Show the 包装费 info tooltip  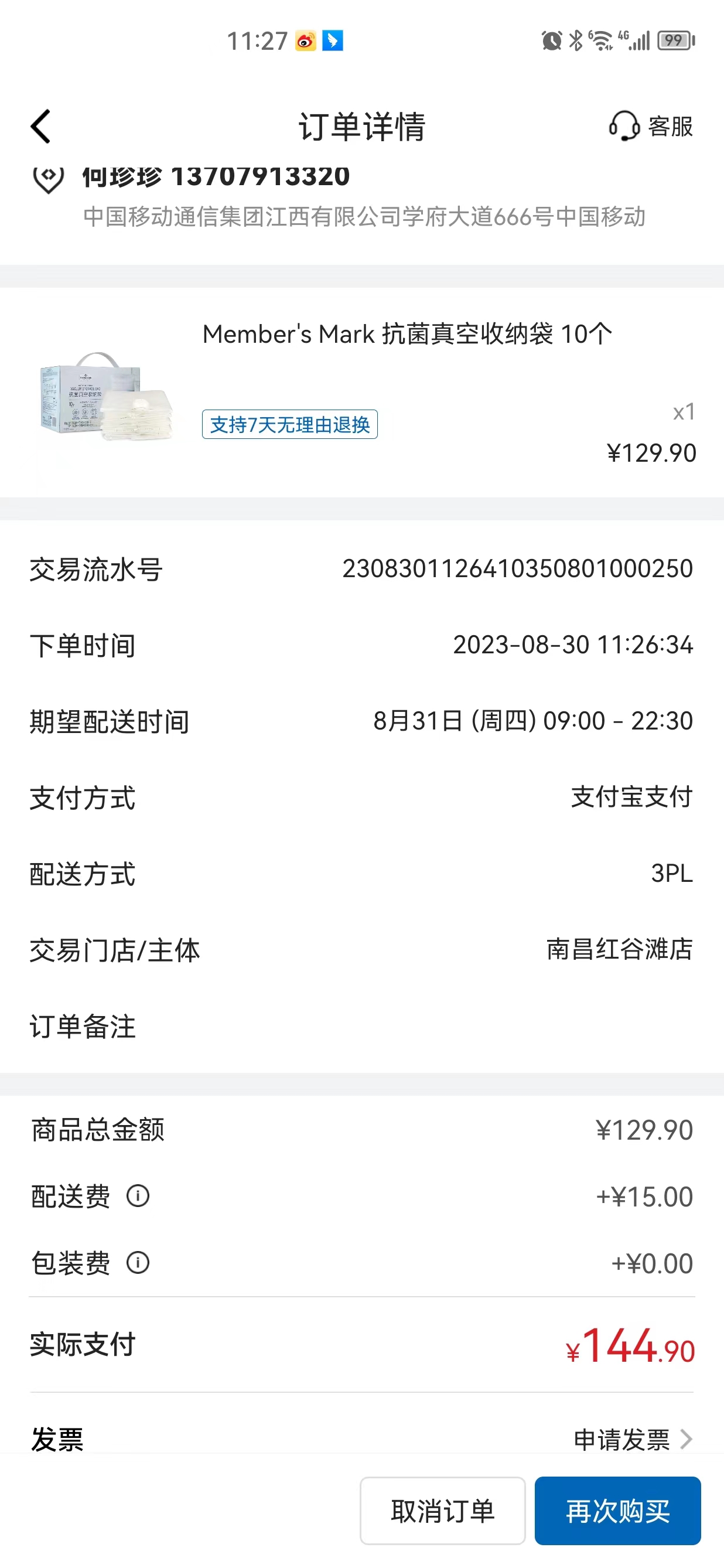138,1263
